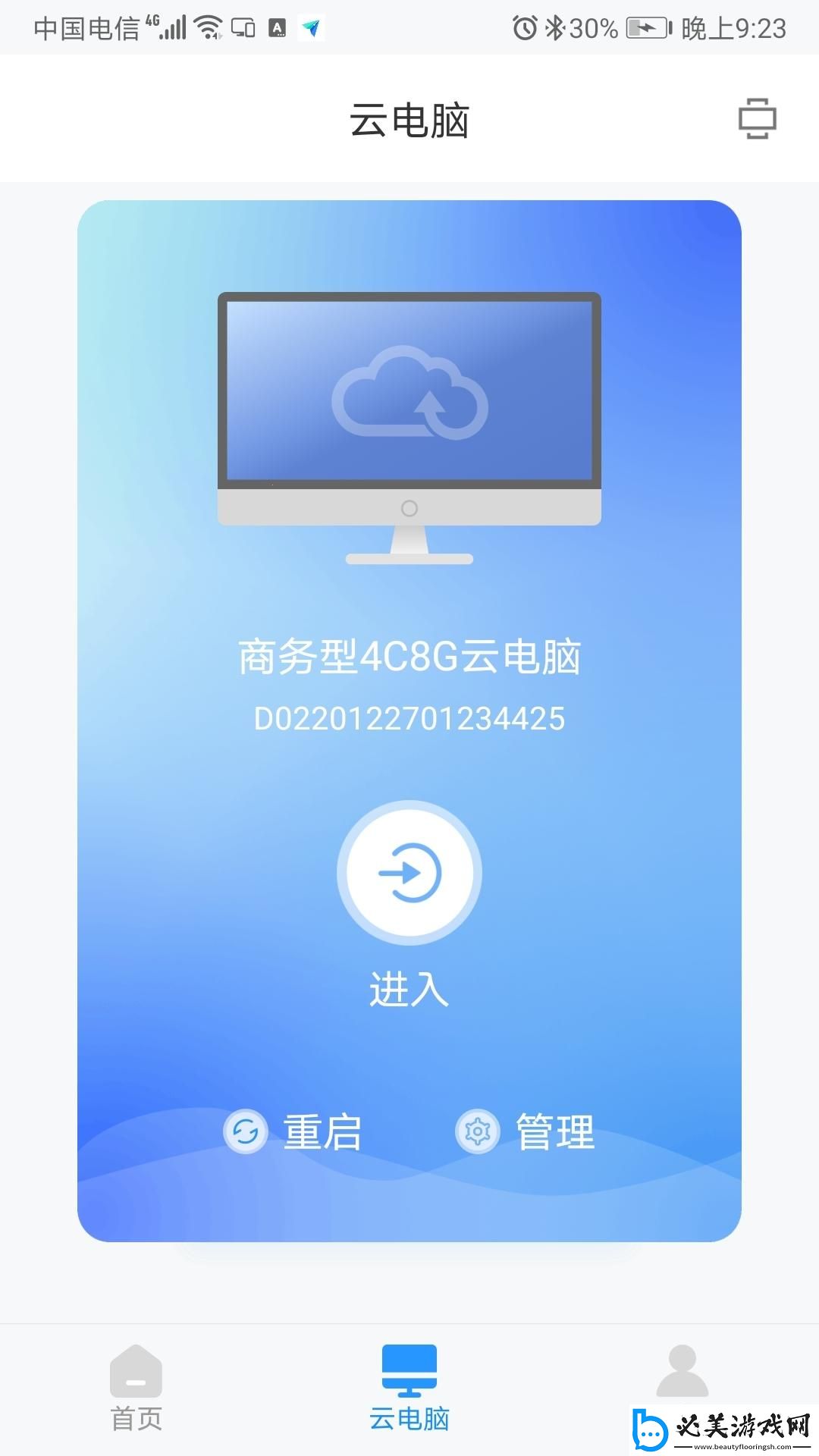Select the 云电脑 tab
Image resolution: width=819 pixels, height=1456 pixels.
coord(409,1386)
